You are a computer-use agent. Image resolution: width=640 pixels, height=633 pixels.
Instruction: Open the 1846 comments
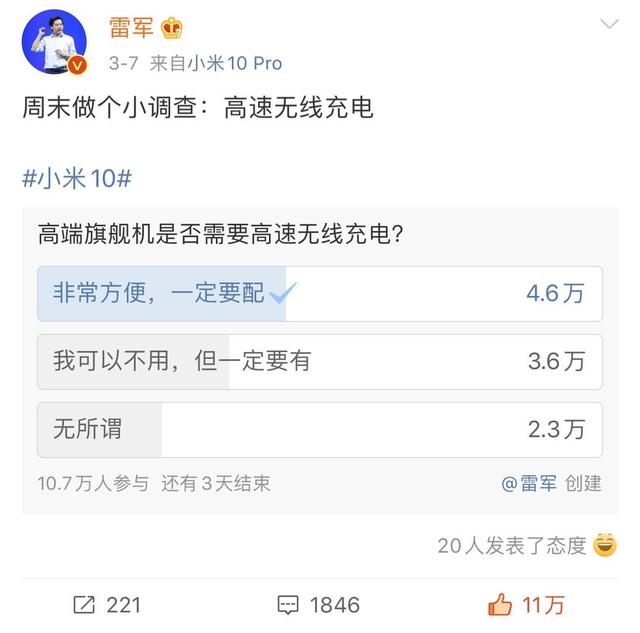pos(318,604)
